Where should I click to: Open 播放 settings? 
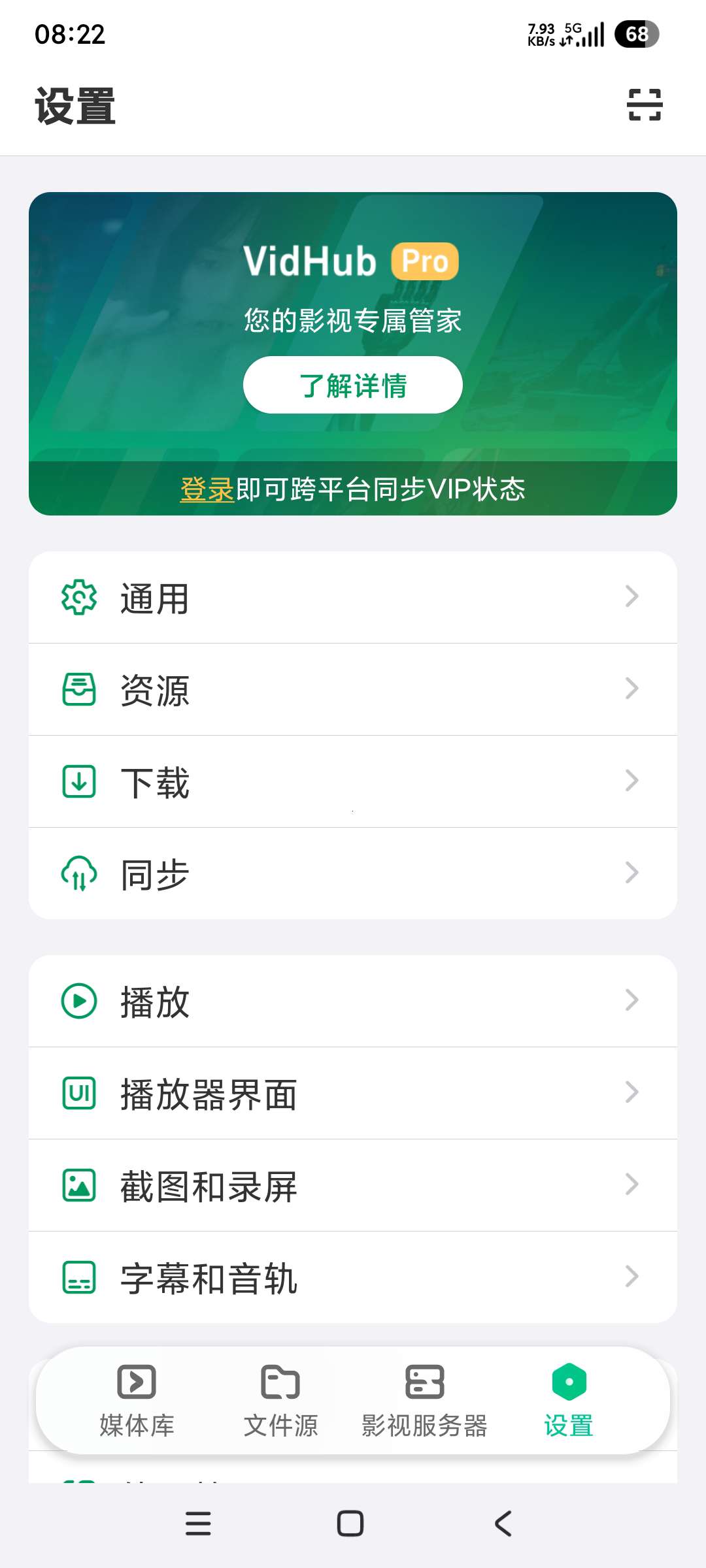(353, 1002)
